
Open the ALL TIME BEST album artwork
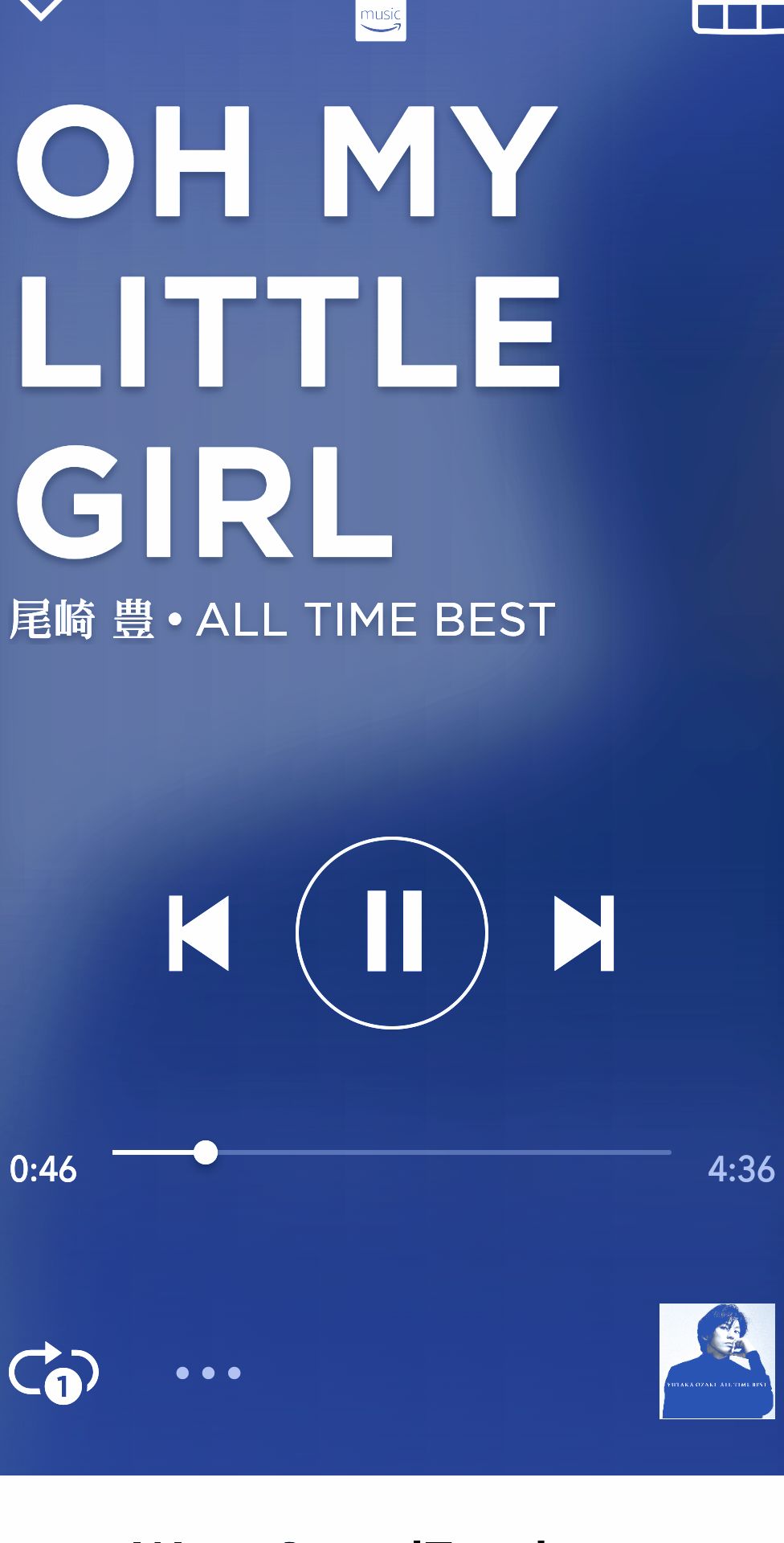(x=717, y=1361)
